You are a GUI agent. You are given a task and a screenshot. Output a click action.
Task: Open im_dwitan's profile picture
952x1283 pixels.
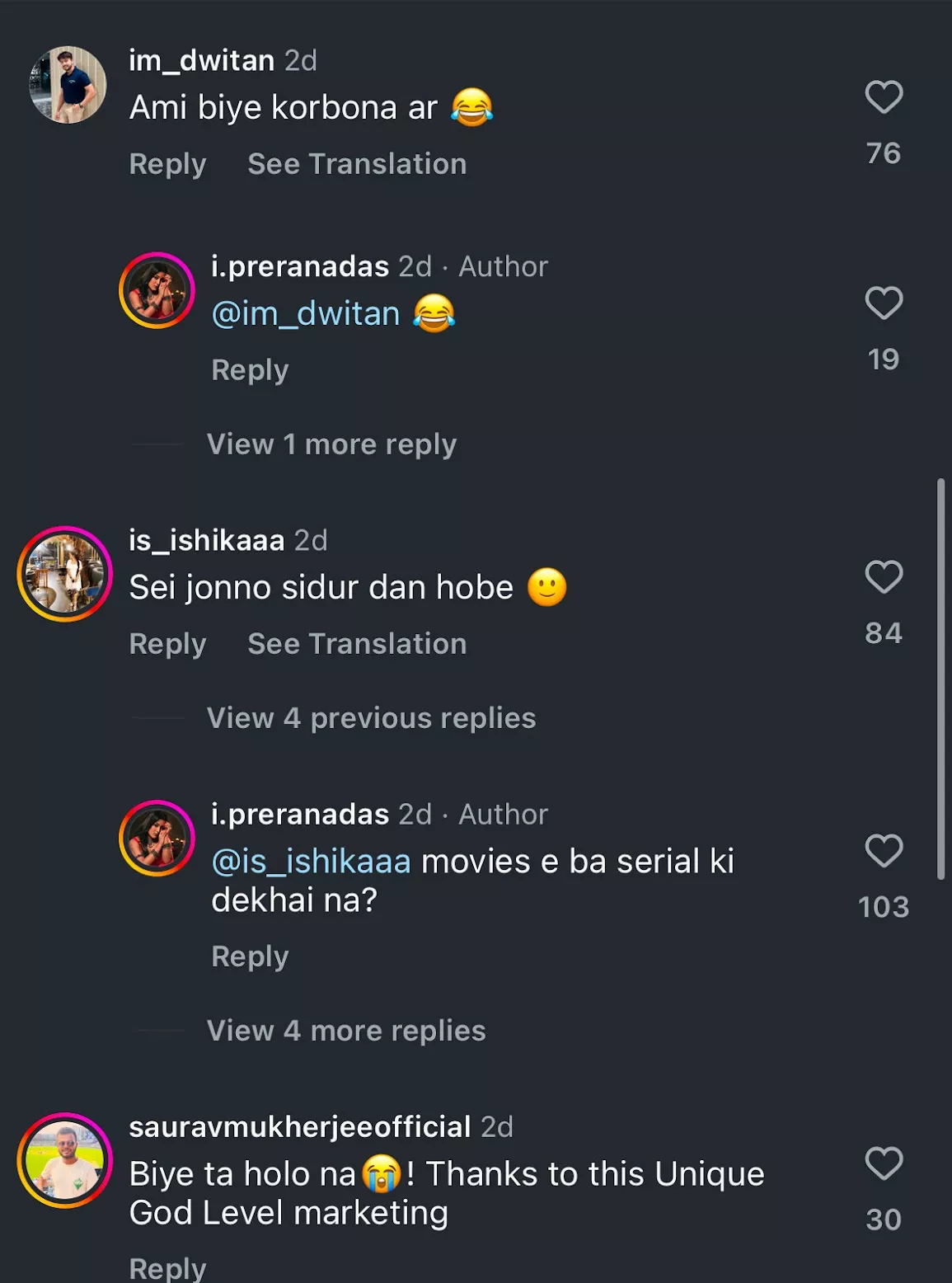pos(68,85)
